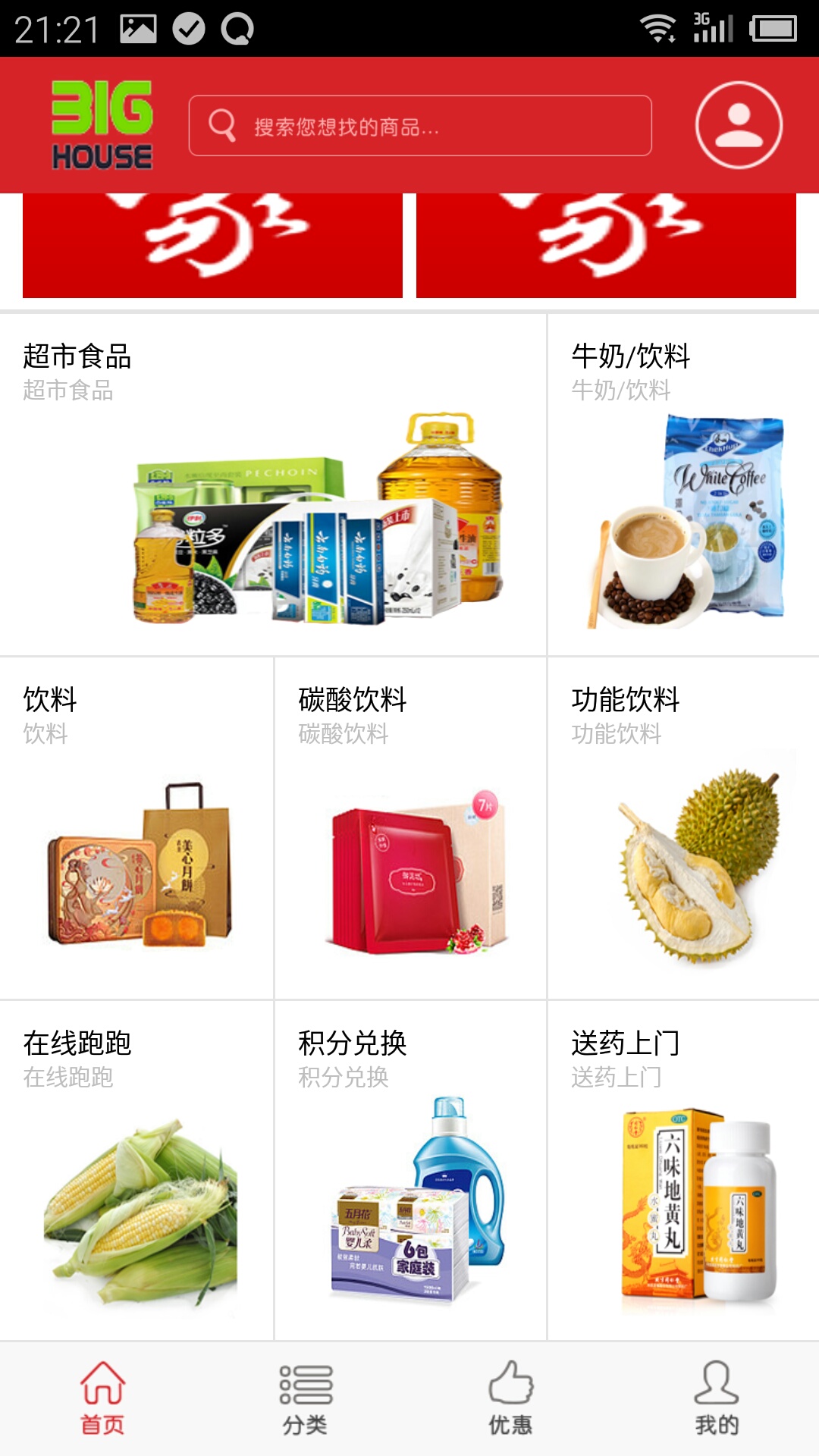Screen dimensions: 819x1456
Task: Tap the product search field
Action: point(420,126)
